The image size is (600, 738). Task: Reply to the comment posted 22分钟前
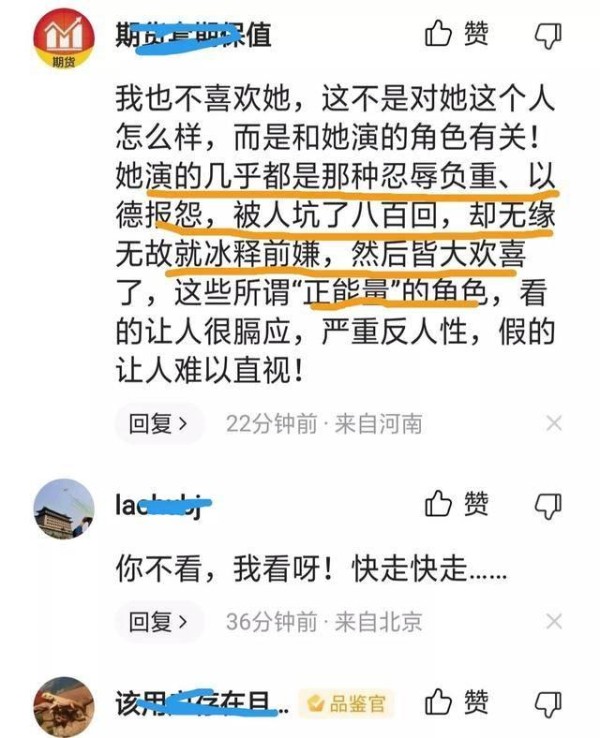pos(159,423)
